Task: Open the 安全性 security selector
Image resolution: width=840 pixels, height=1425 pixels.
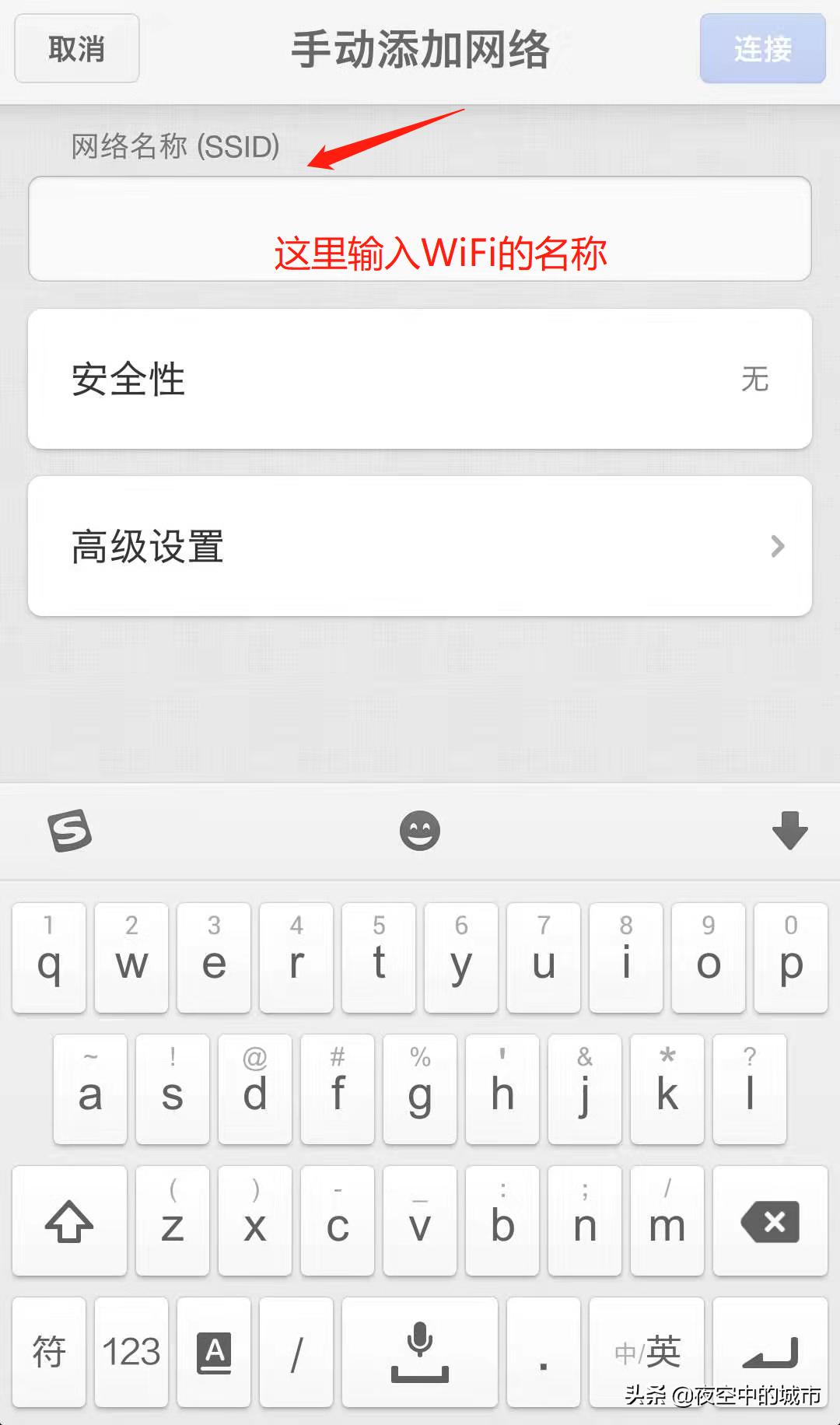Action: pyautogui.click(x=420, y=379)
